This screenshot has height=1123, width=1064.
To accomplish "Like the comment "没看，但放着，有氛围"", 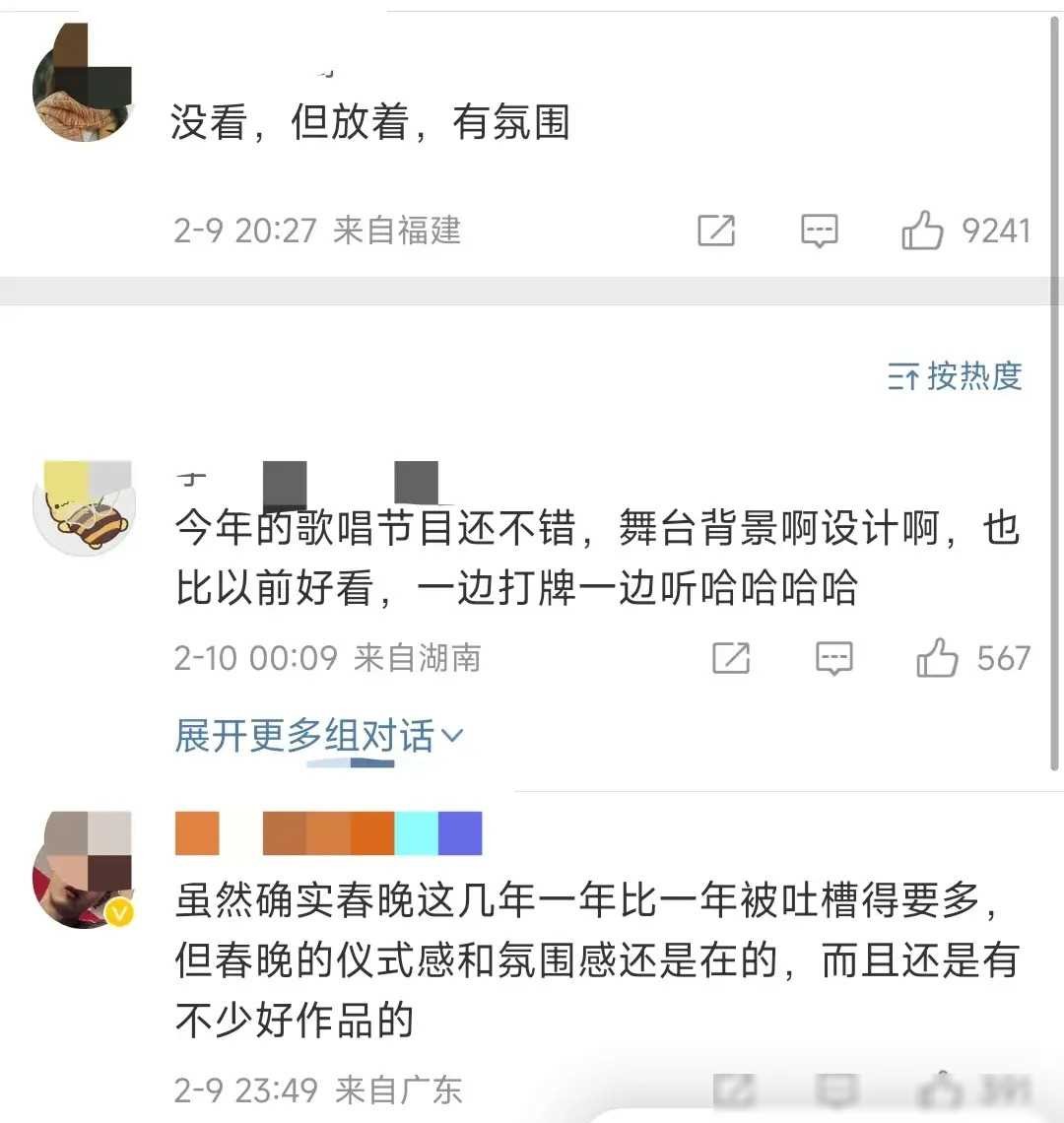I will 922,232.
